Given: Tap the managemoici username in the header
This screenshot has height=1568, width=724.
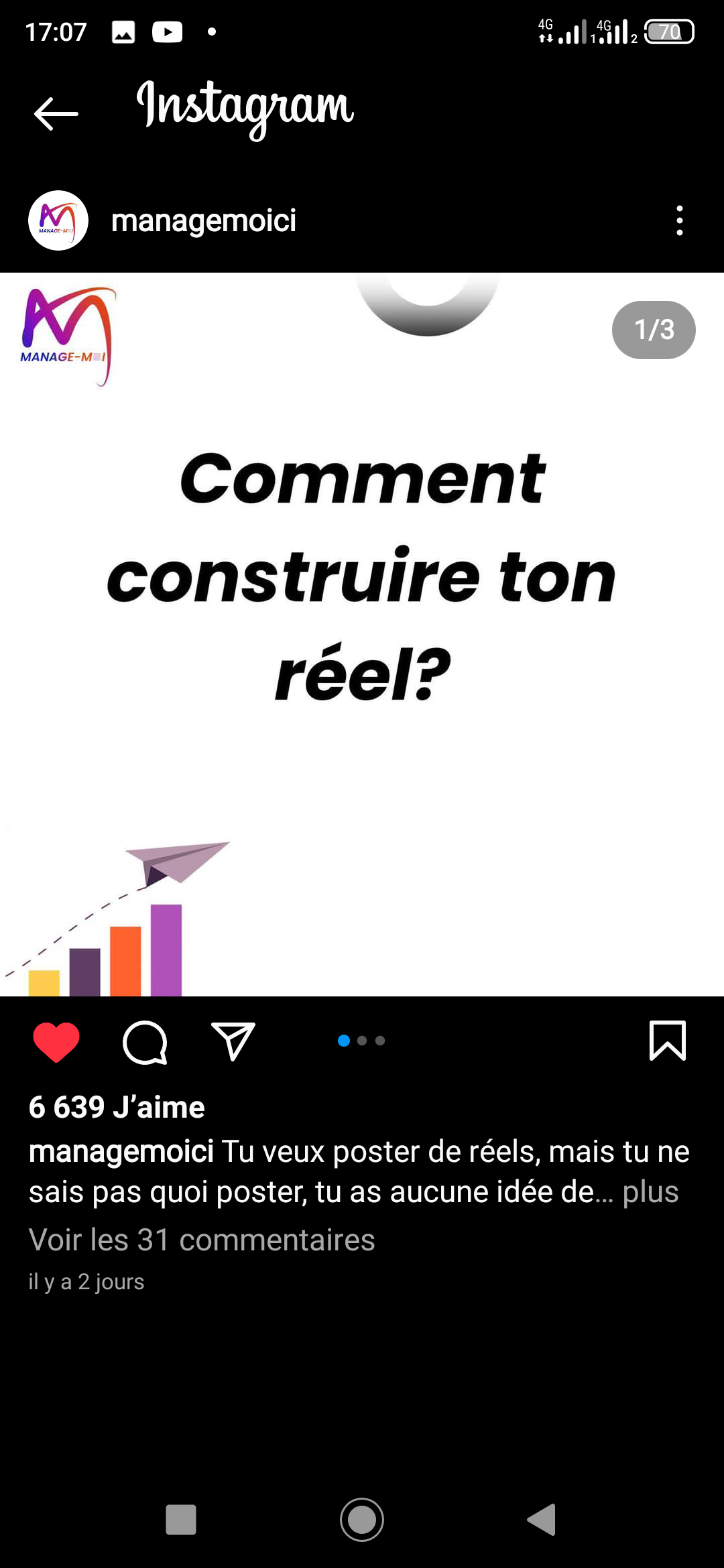Looking at the screenshot, I should 204,220.
